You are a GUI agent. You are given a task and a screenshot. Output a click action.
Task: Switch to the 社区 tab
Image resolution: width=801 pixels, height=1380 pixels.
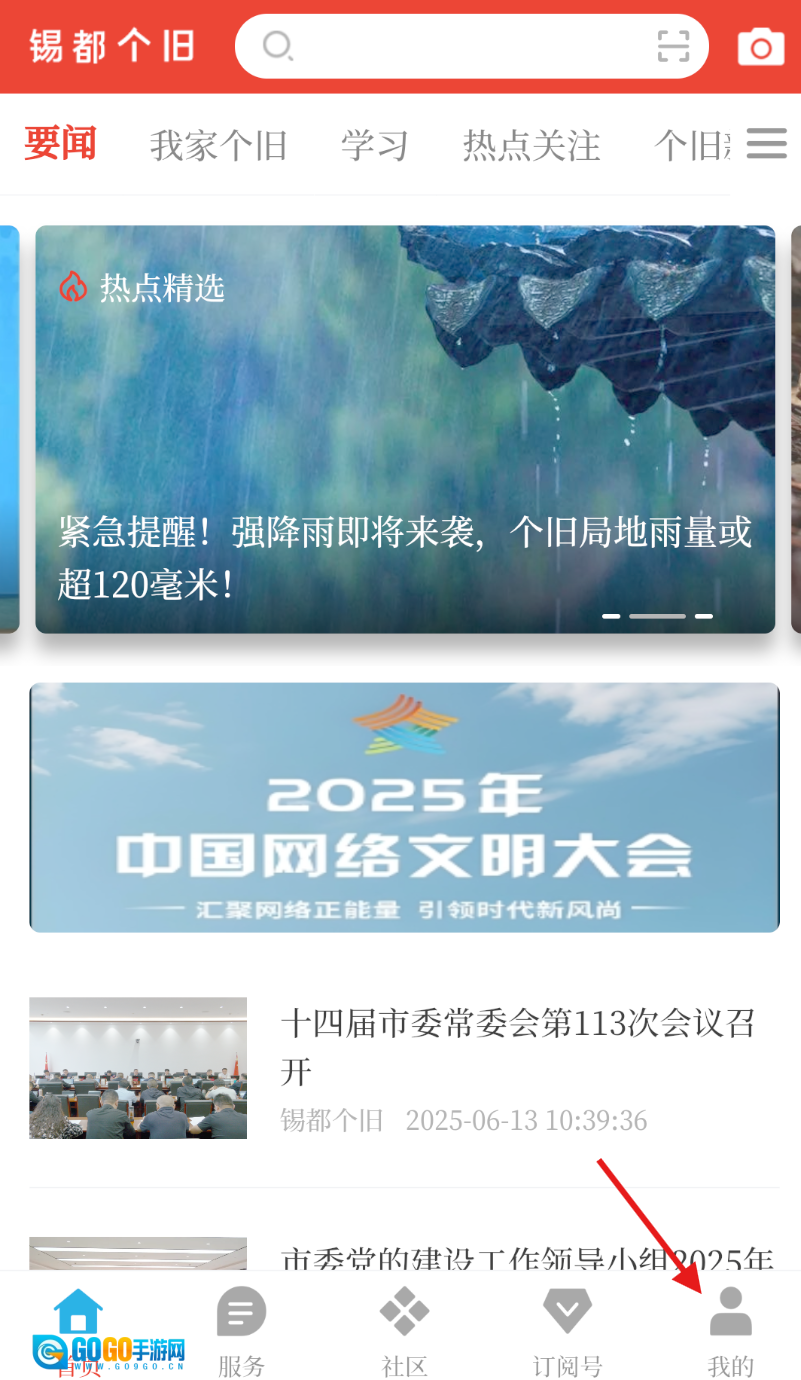coord(404,1330)
